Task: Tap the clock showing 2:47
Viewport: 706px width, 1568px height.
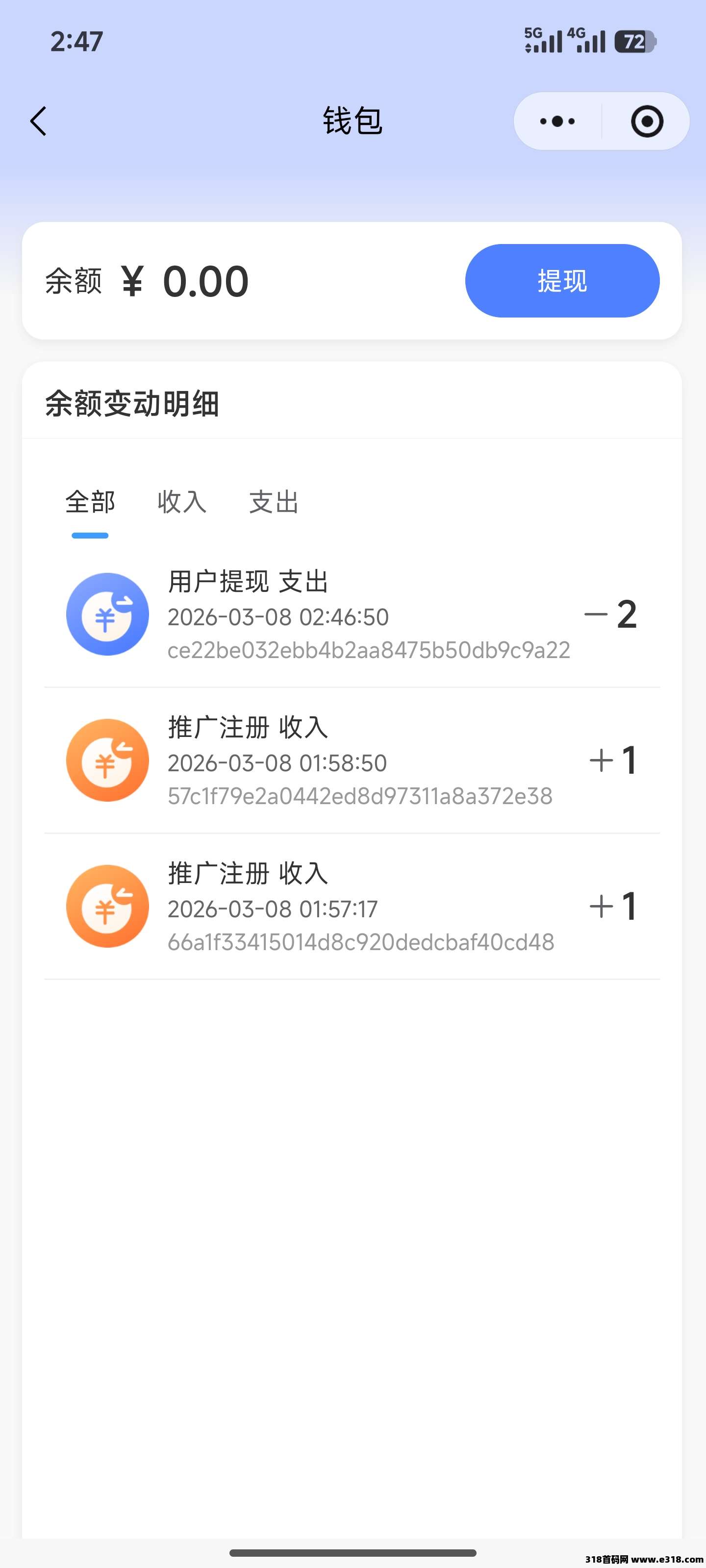Action: pos(78,41)
